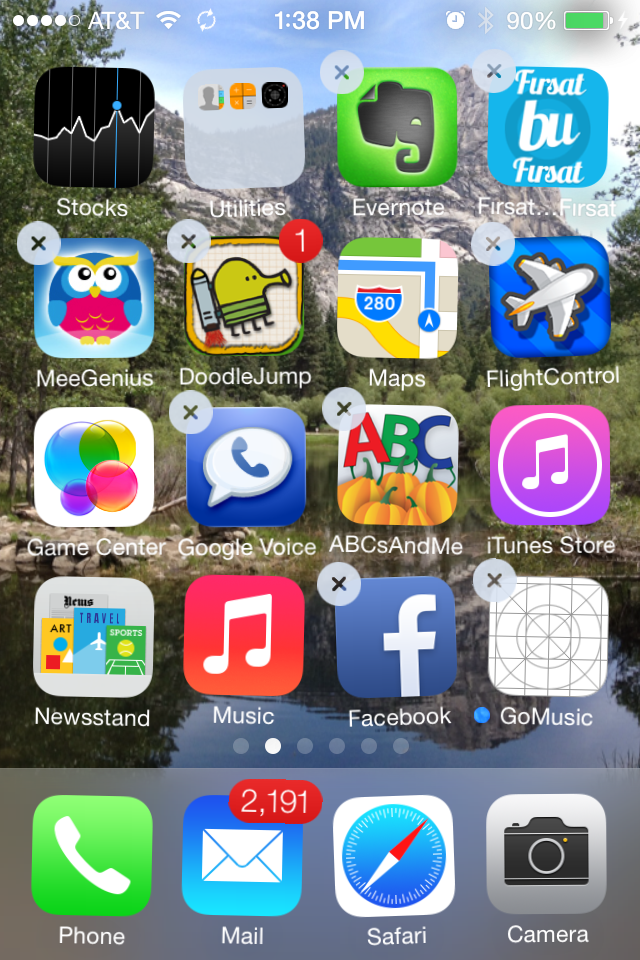Open the Newsstand folder
The width and height of the screenshot is (640, 960).
[x=94, y=637]
